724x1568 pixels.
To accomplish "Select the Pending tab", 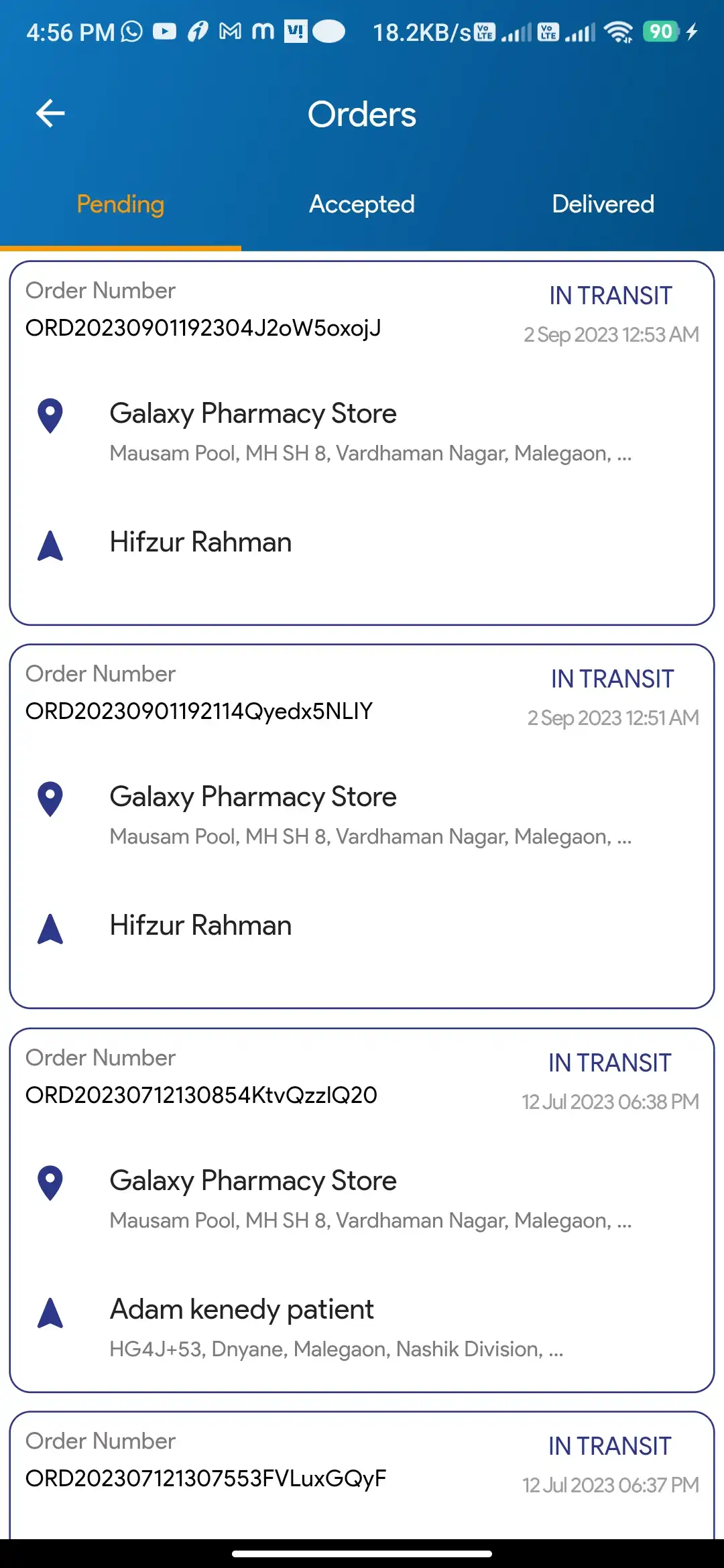I will click(120, 204).
